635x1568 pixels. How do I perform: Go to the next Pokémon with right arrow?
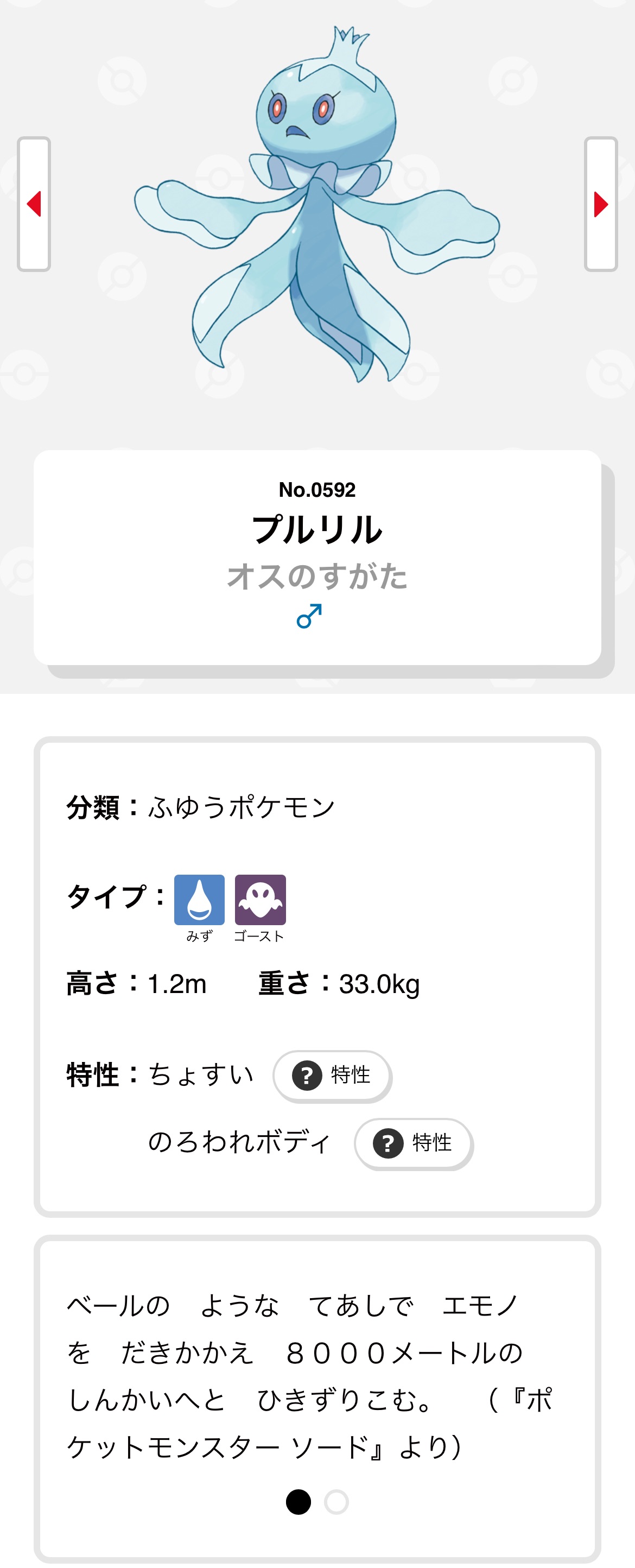[x=600, y=204]
